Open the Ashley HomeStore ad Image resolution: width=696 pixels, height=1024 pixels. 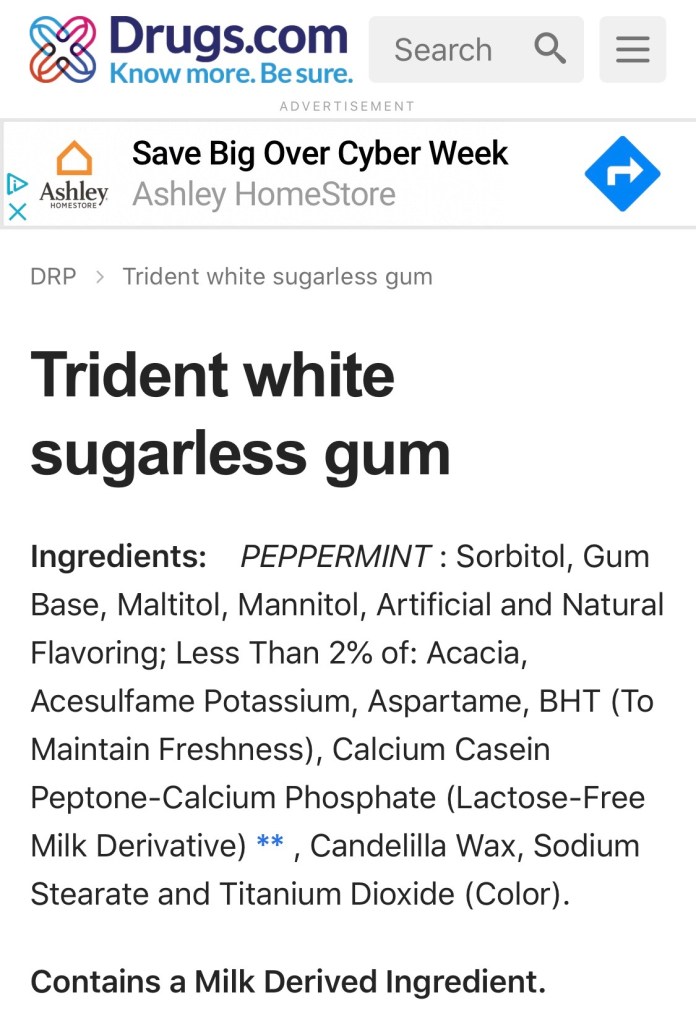coord(320,173)
